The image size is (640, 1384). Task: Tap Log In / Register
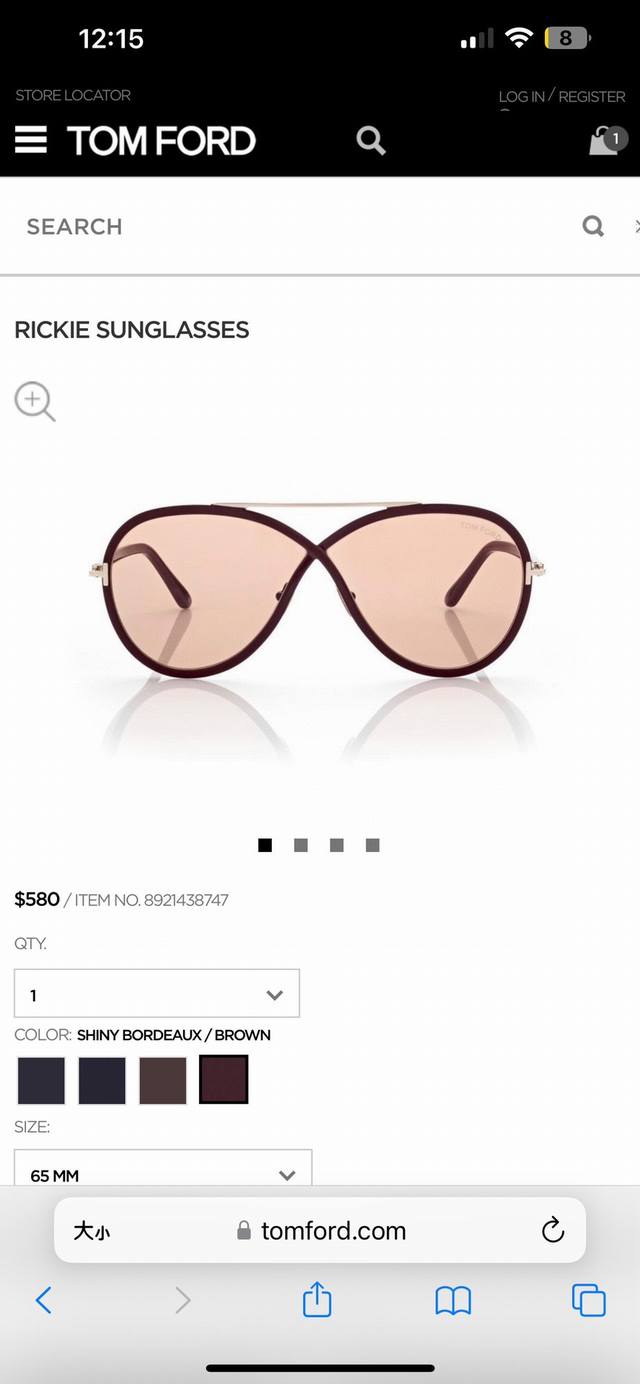click(x=561, y=97)
